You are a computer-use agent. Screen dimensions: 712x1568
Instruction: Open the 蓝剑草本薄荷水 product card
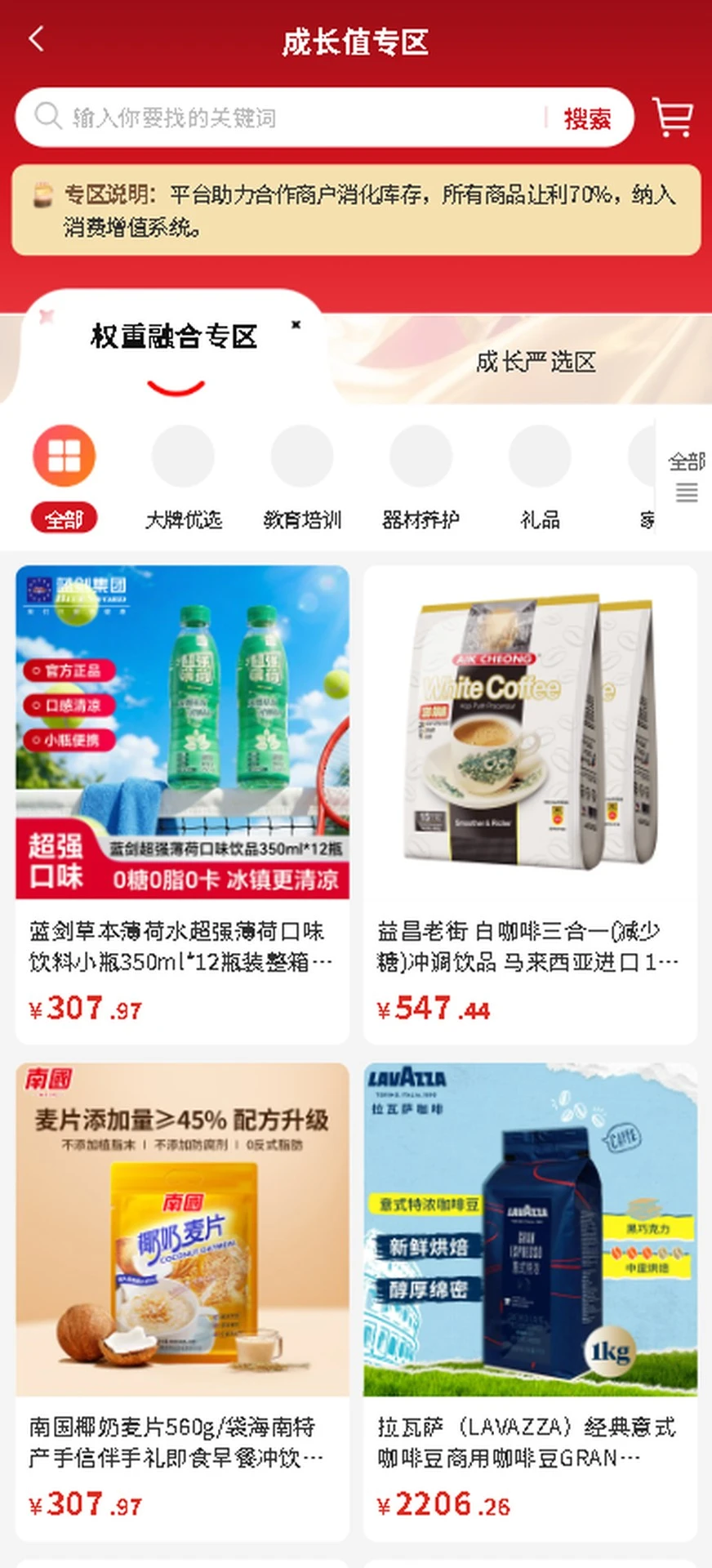(x=182, y=804)
